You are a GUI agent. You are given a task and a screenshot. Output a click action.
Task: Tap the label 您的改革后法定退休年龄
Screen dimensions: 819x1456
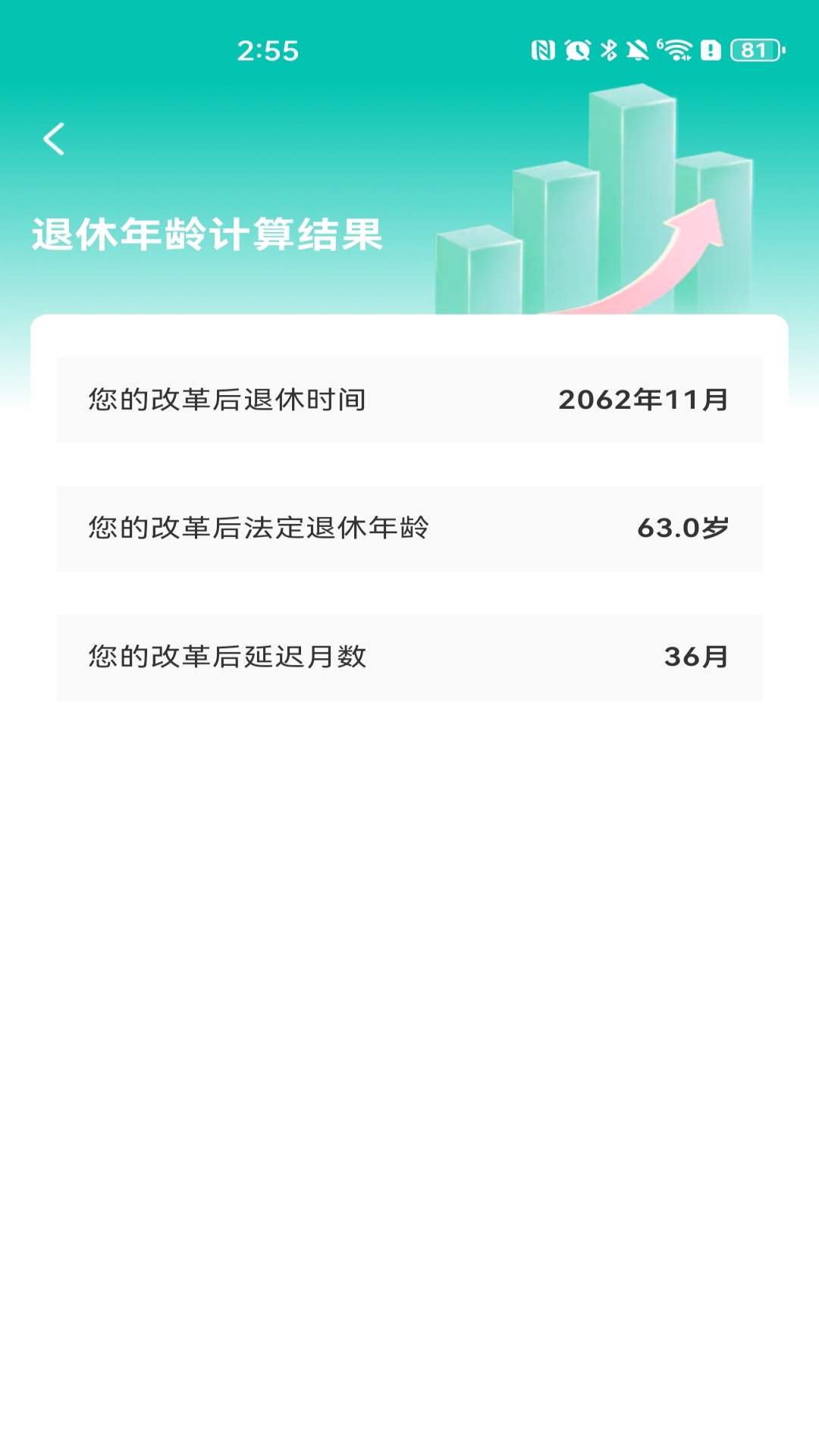[259, 529]
